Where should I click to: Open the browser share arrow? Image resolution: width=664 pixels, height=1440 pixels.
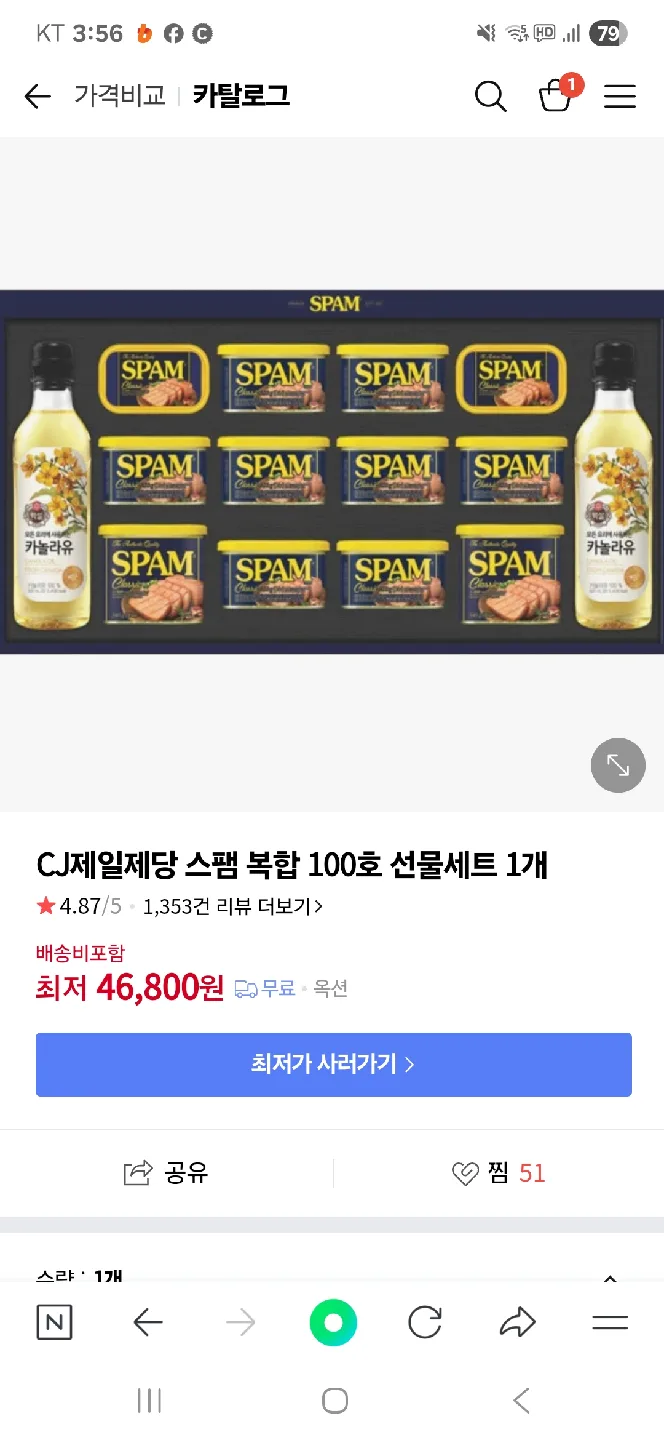(517, 1323)
